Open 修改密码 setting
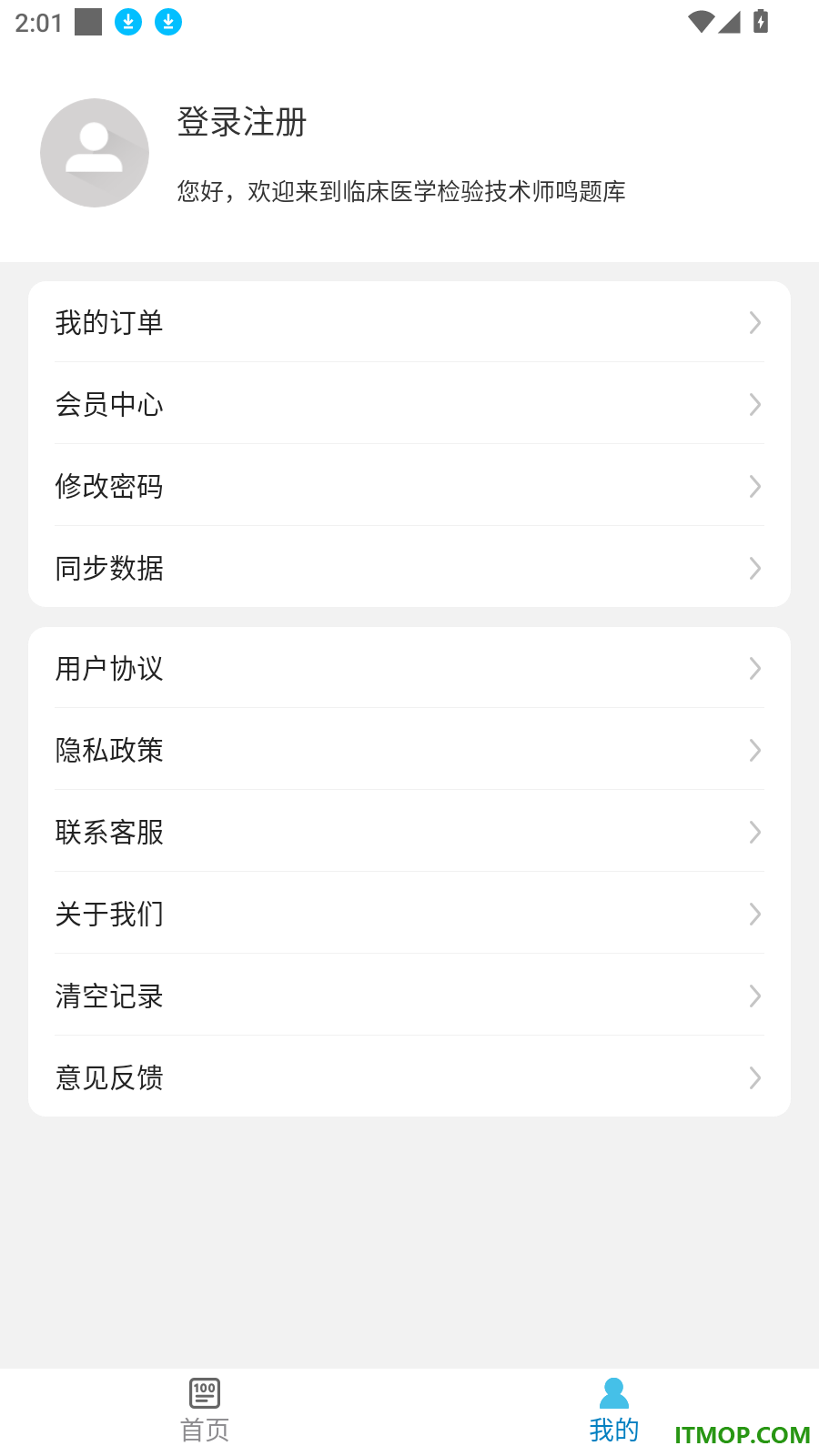The height and width of the screenshot is (1456, 819). (x=409, y=486)
